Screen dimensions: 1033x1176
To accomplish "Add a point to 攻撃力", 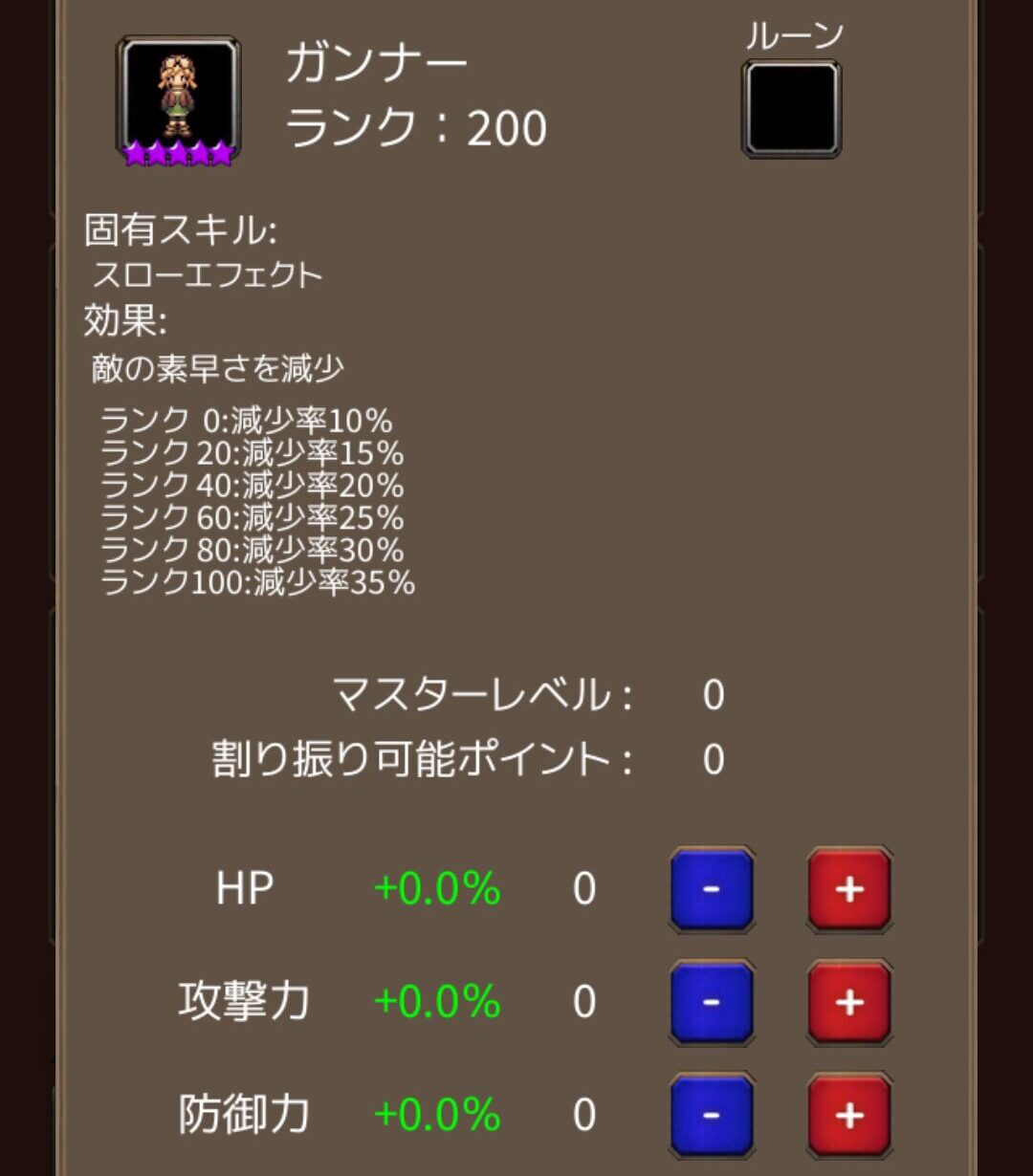I will point(849,1002).
